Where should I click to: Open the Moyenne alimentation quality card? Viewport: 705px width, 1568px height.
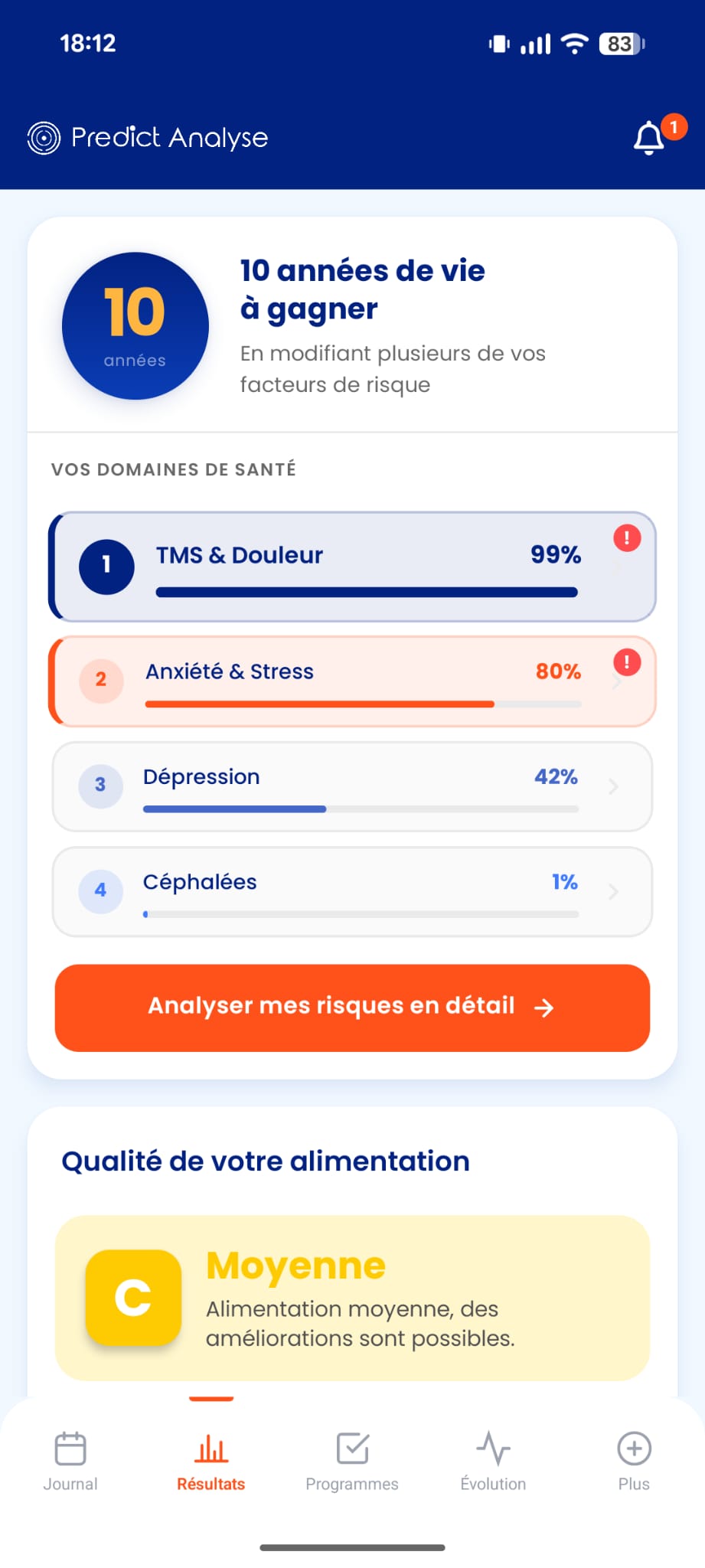(352, 1298)
